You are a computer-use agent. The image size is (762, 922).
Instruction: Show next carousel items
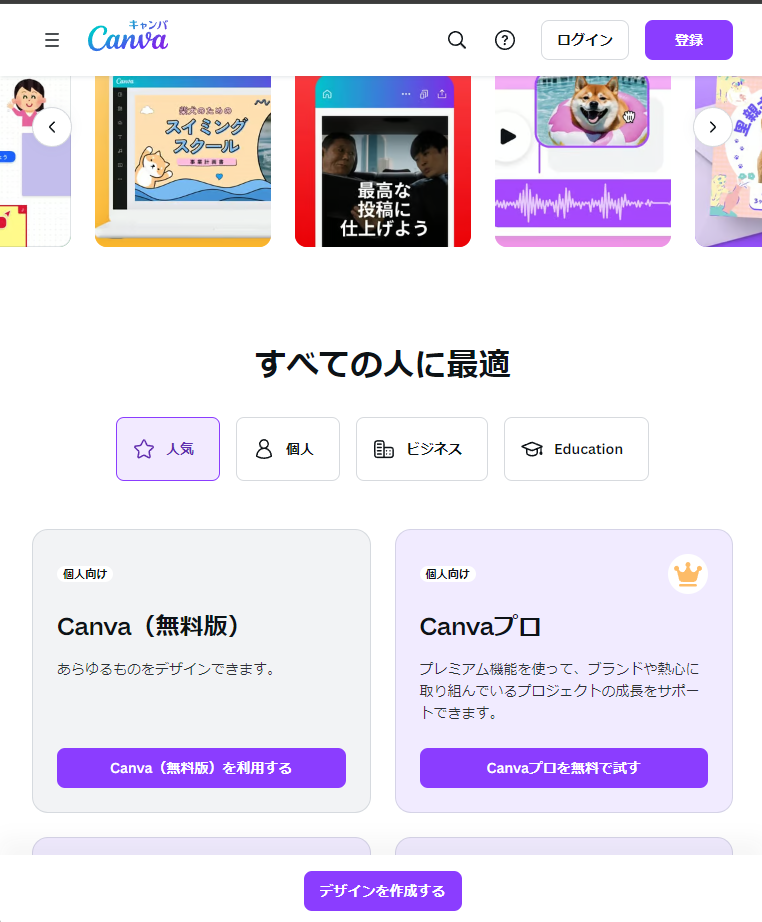[x=712, y=127]
